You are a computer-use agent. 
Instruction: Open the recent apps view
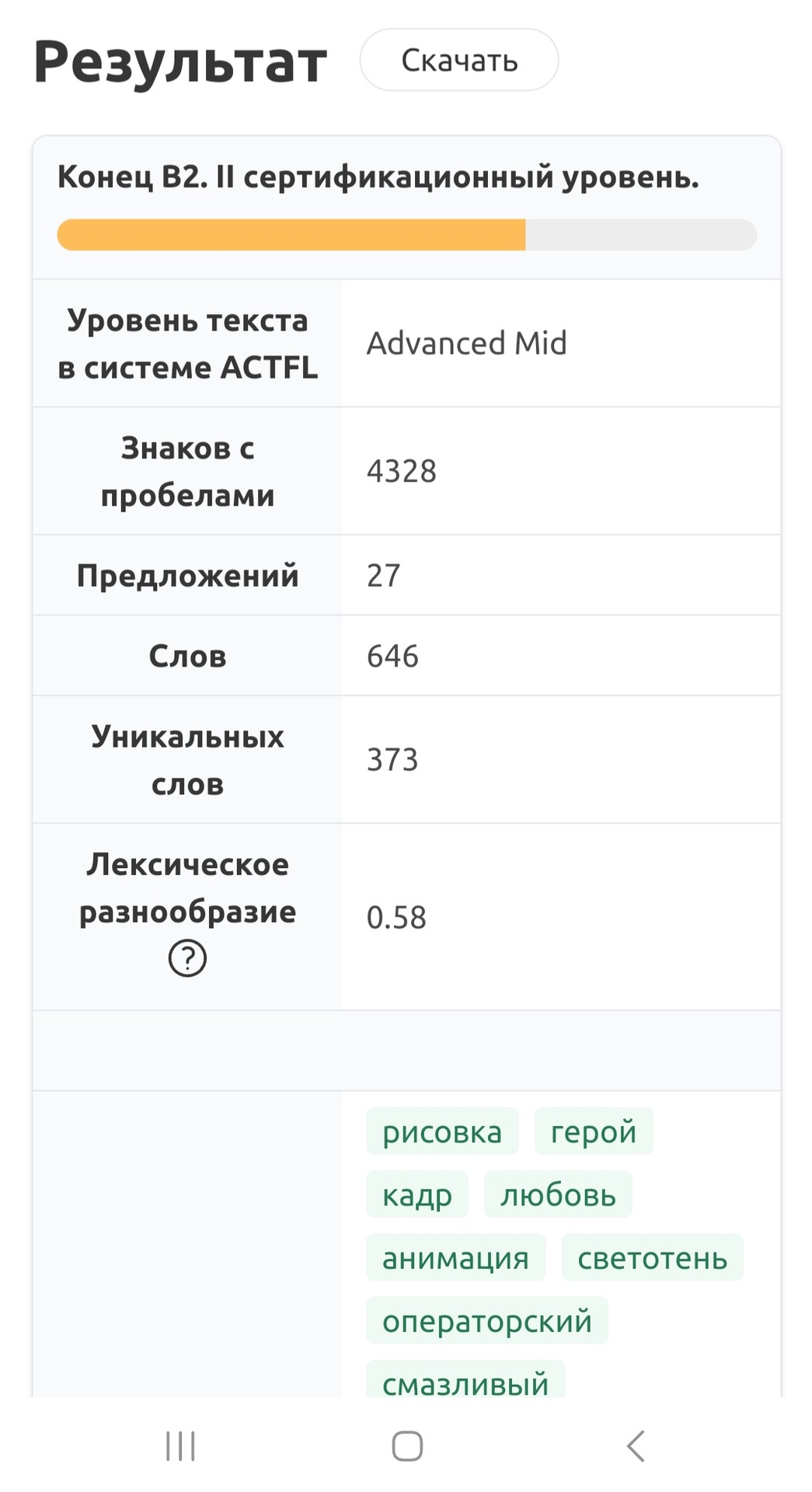pyautogui.click(x=180, y=1446)
